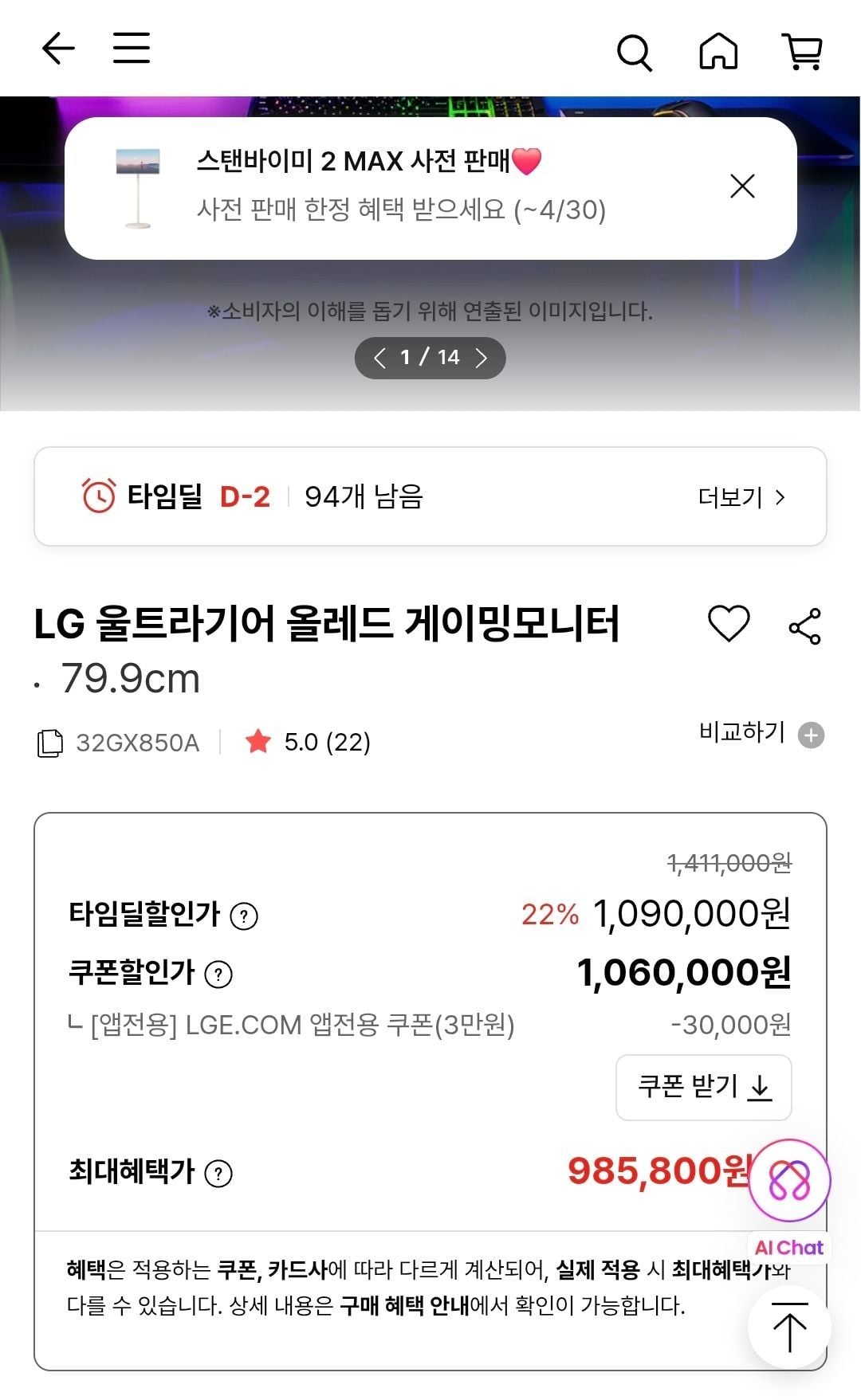Add the monitor to wishlist

pos(729,624)
